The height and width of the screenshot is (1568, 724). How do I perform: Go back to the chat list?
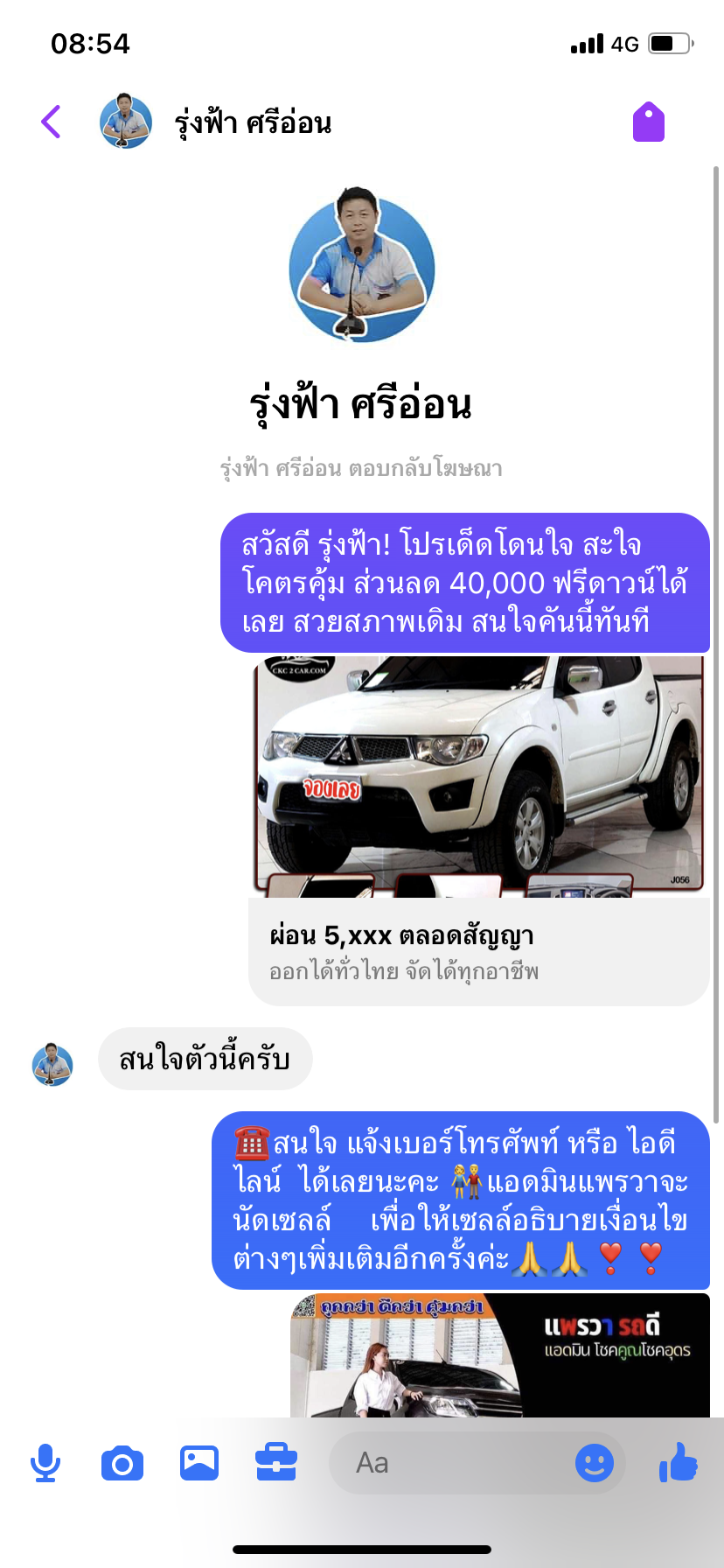point(52,122)
